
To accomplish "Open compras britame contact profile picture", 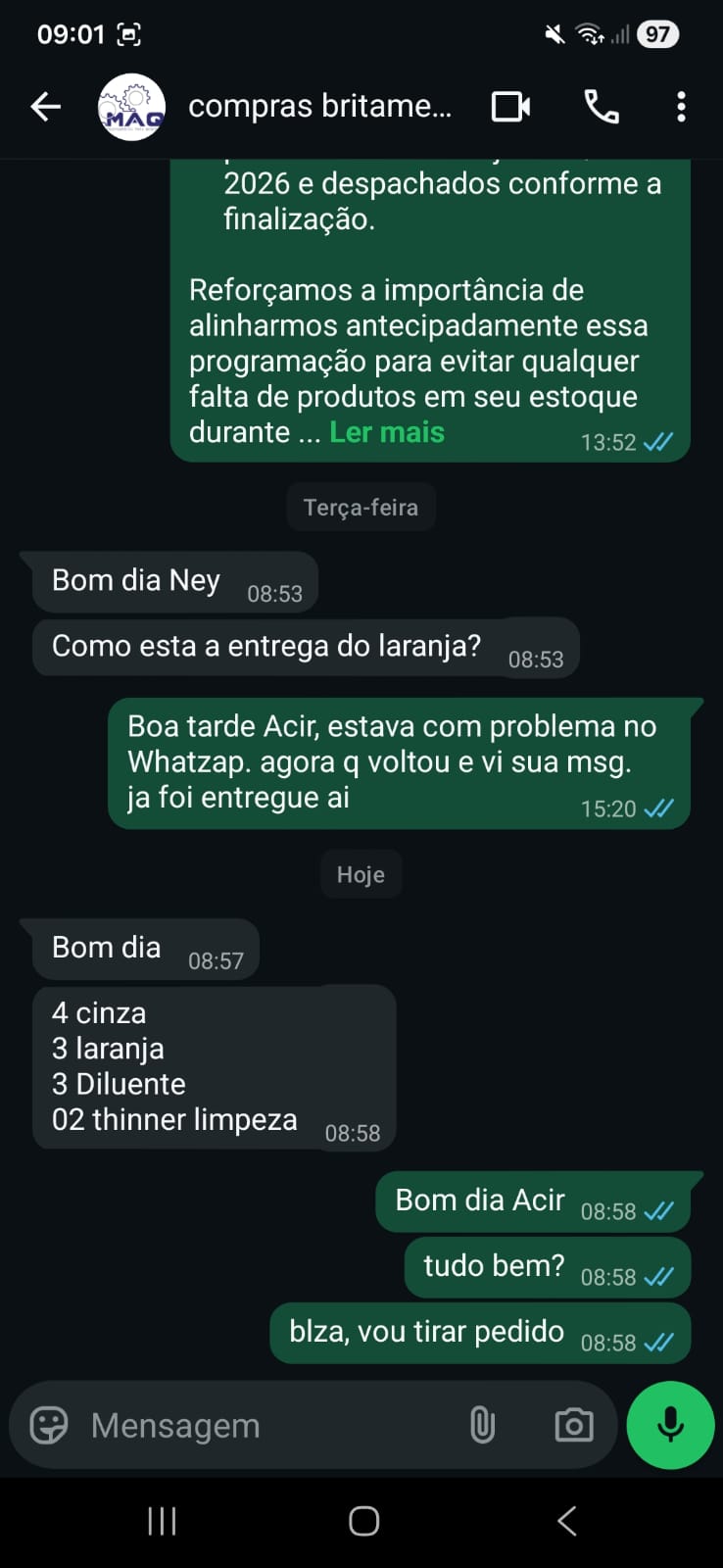I will pyautogui.click(x=131, y=107).
